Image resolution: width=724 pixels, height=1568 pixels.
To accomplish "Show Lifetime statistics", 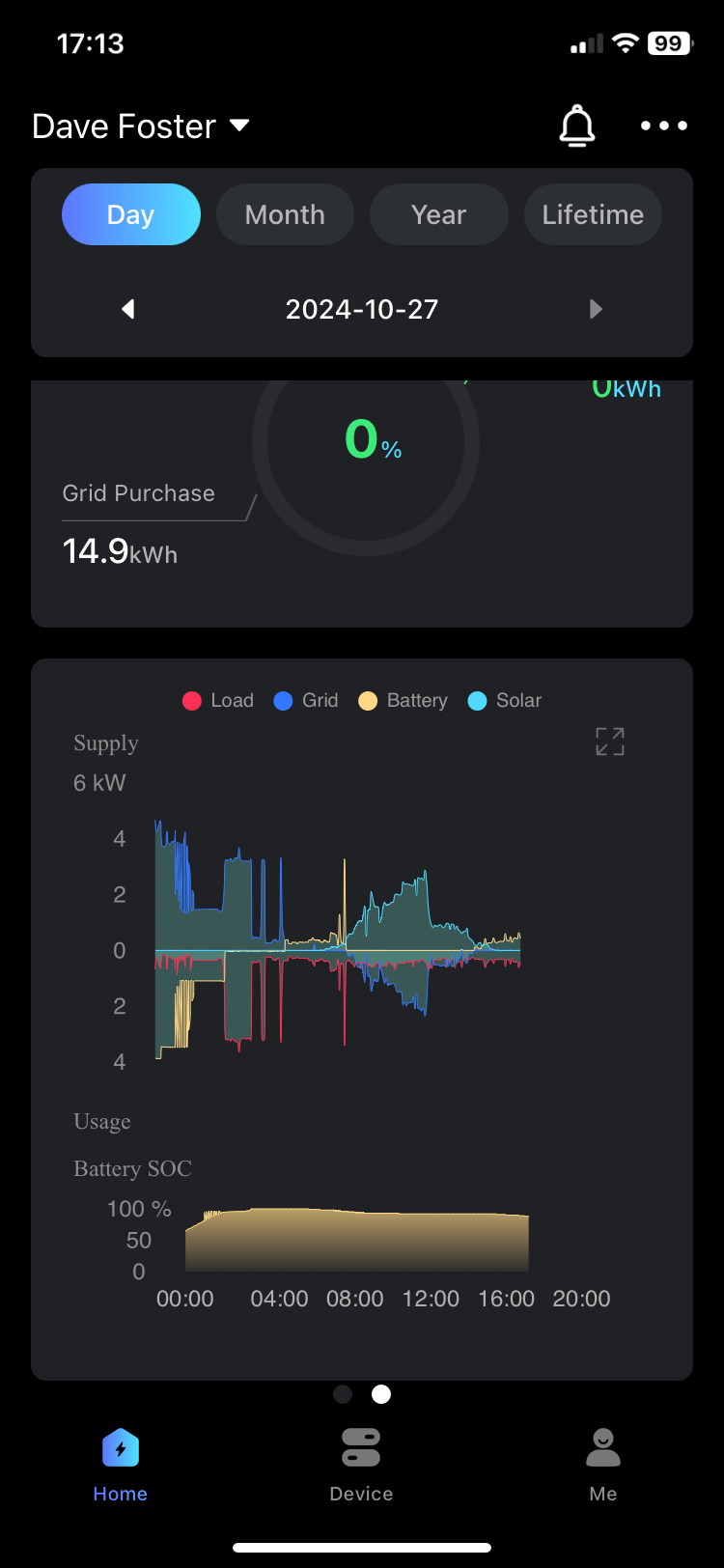I will pyautogui.click(x=593, y=214).
